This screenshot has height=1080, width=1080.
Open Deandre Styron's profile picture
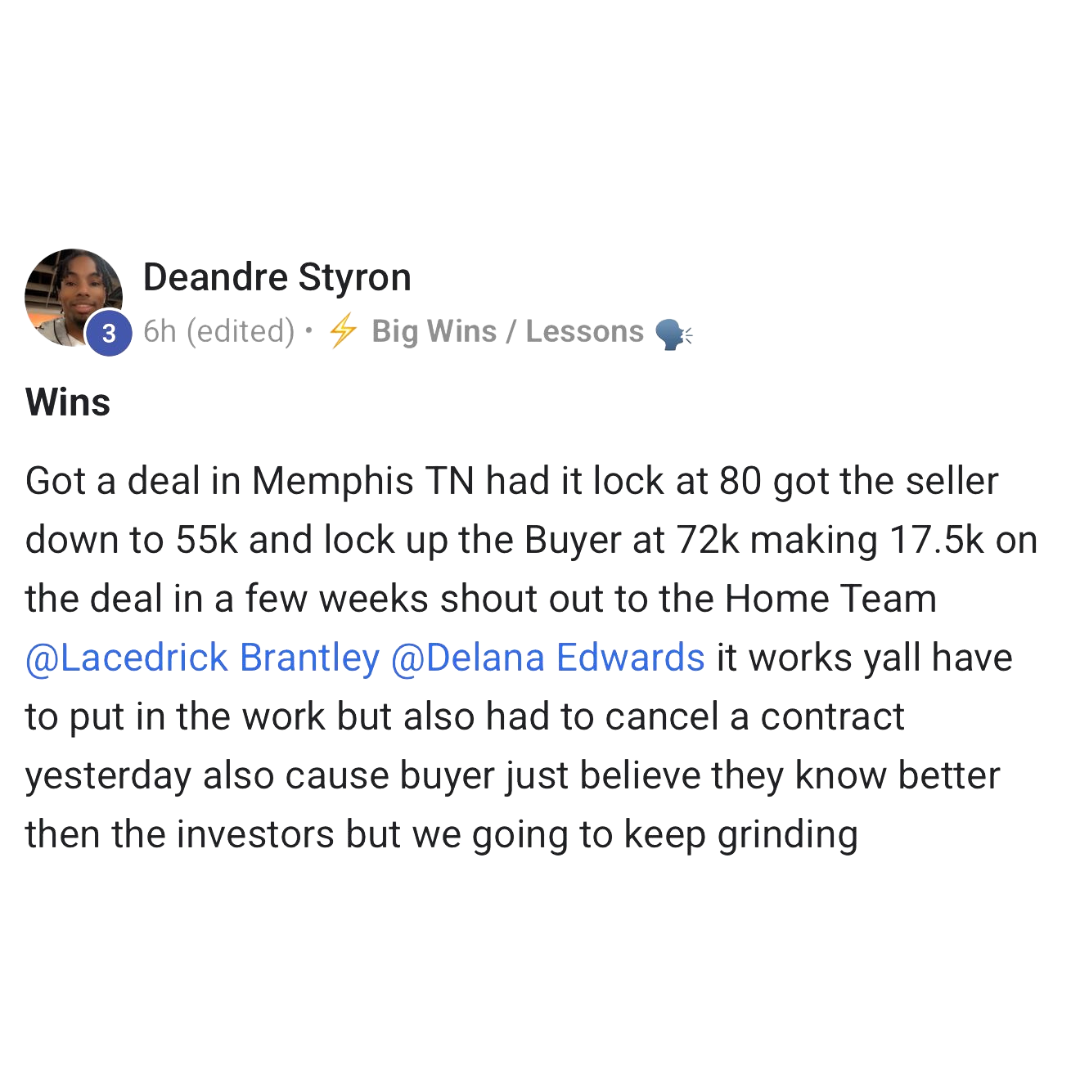click(72, 296)
